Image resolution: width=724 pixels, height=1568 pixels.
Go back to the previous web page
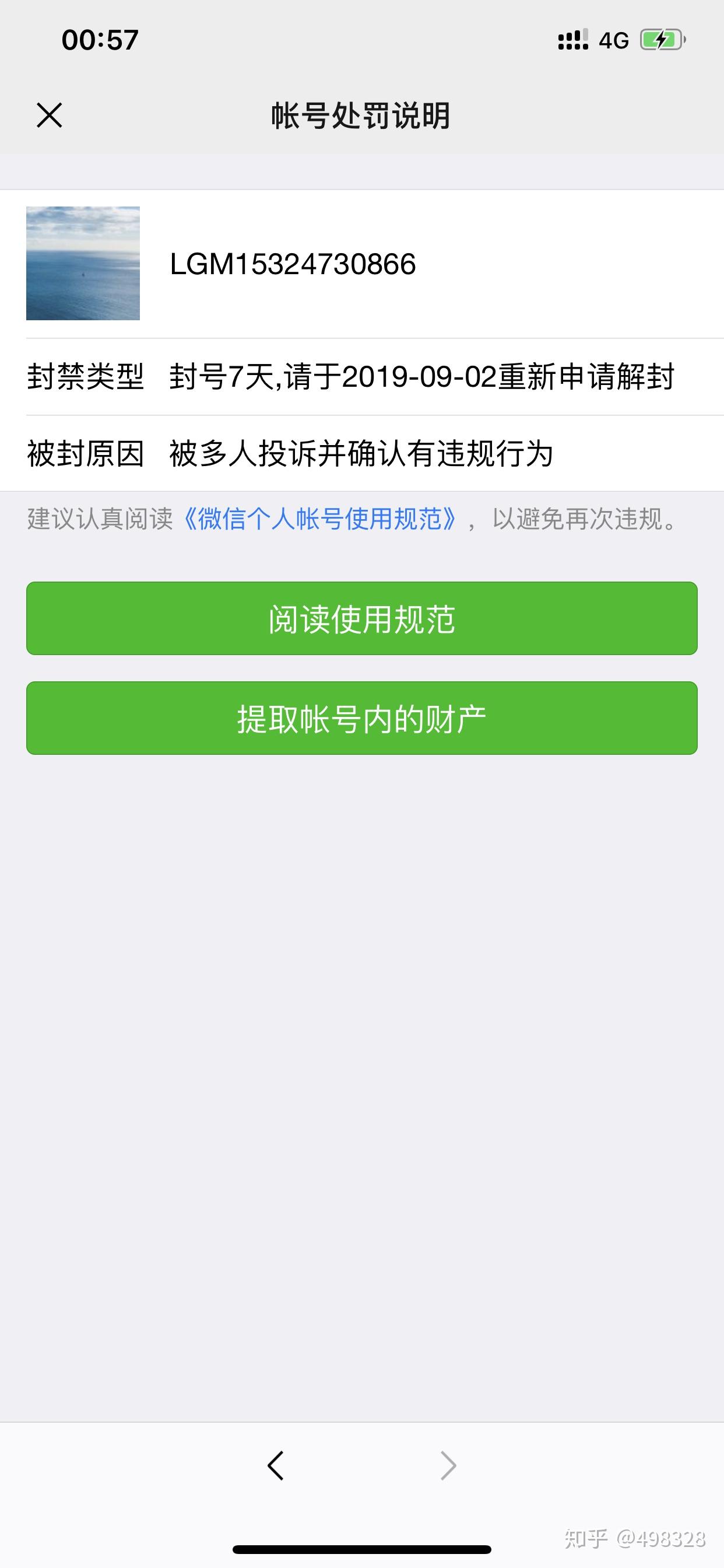pos(276,1465)
